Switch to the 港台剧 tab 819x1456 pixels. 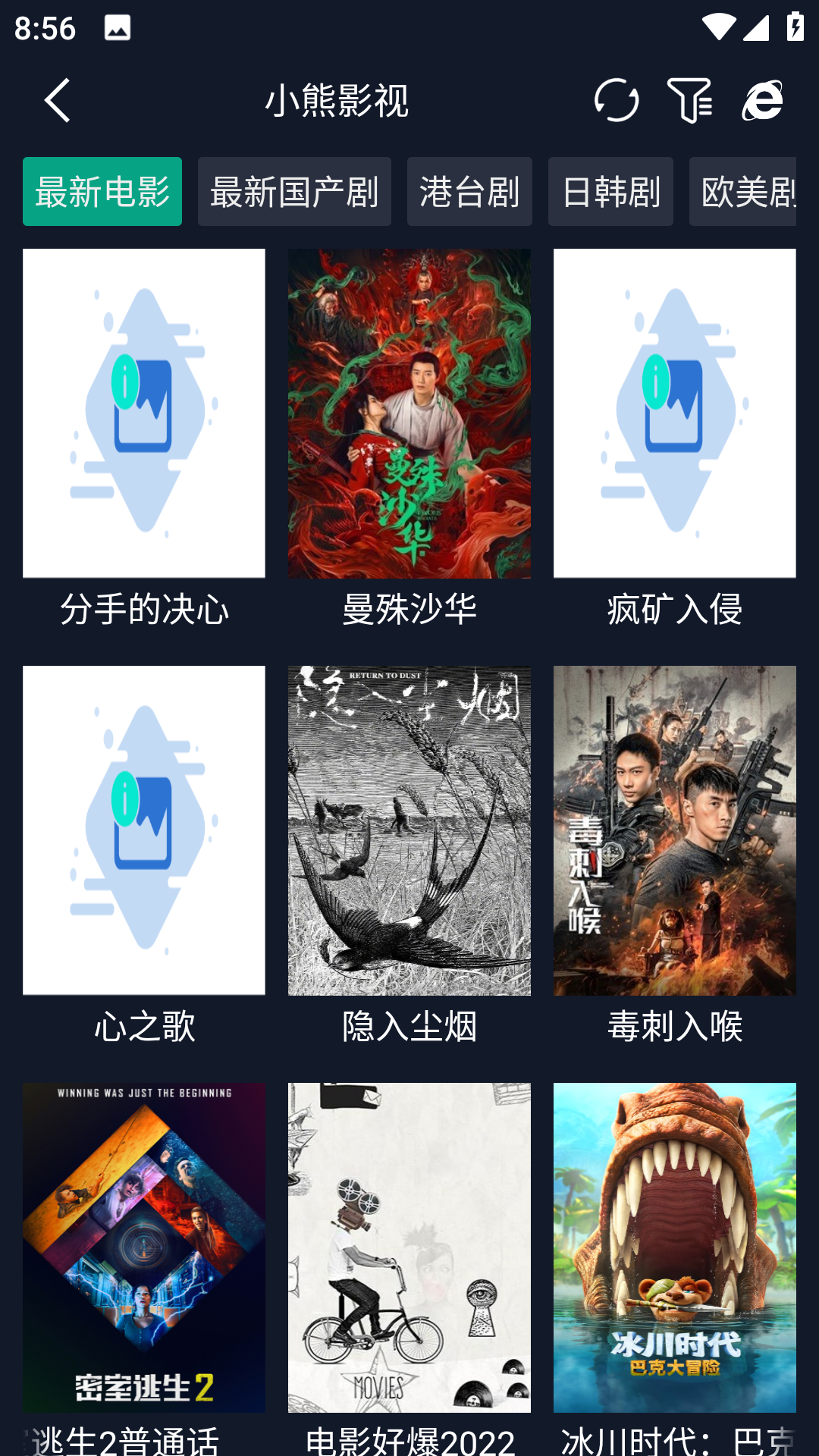[x=469, y=192]
